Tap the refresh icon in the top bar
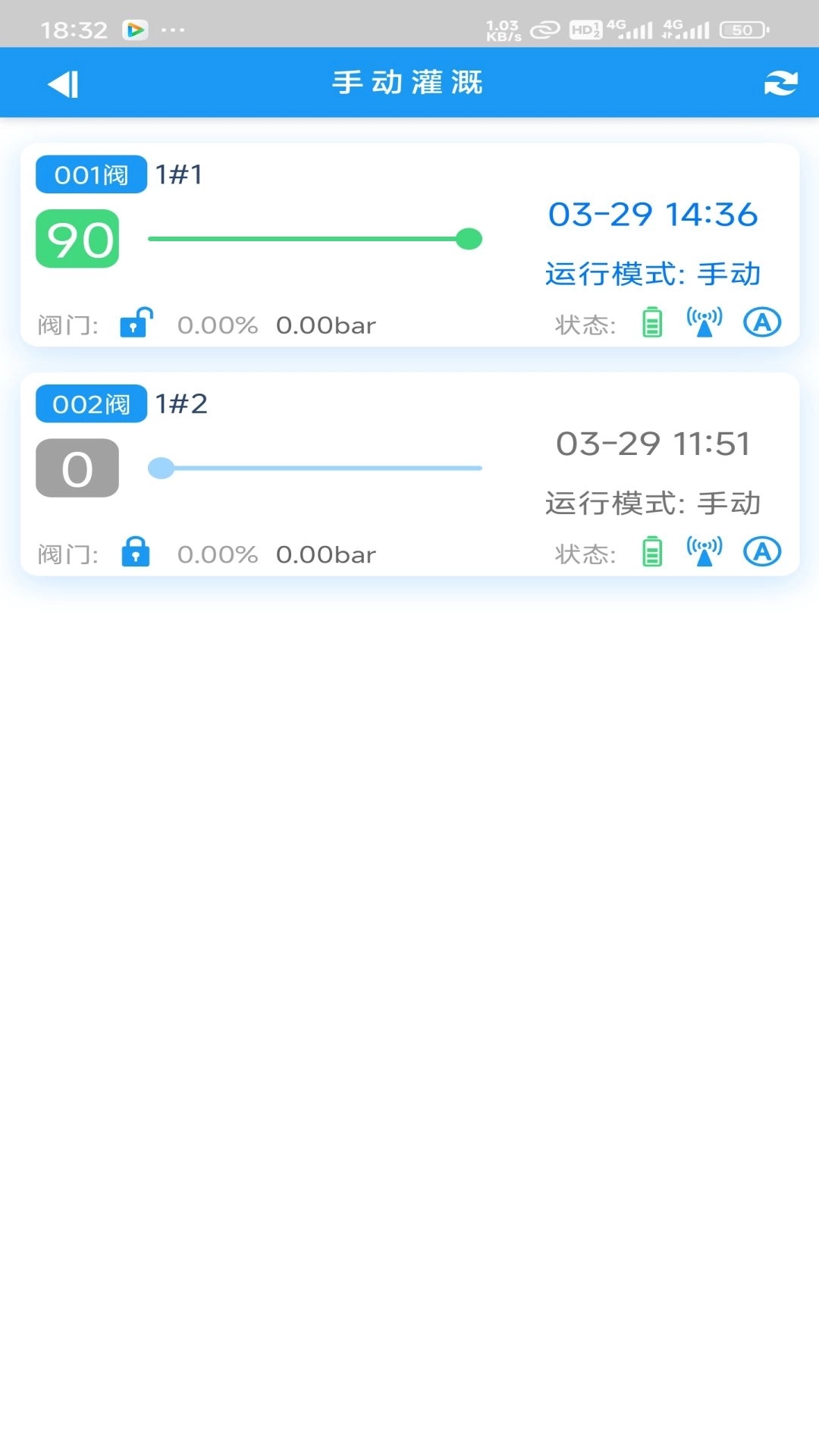This screenshot has width=819, height=1456. click(781, 83)
